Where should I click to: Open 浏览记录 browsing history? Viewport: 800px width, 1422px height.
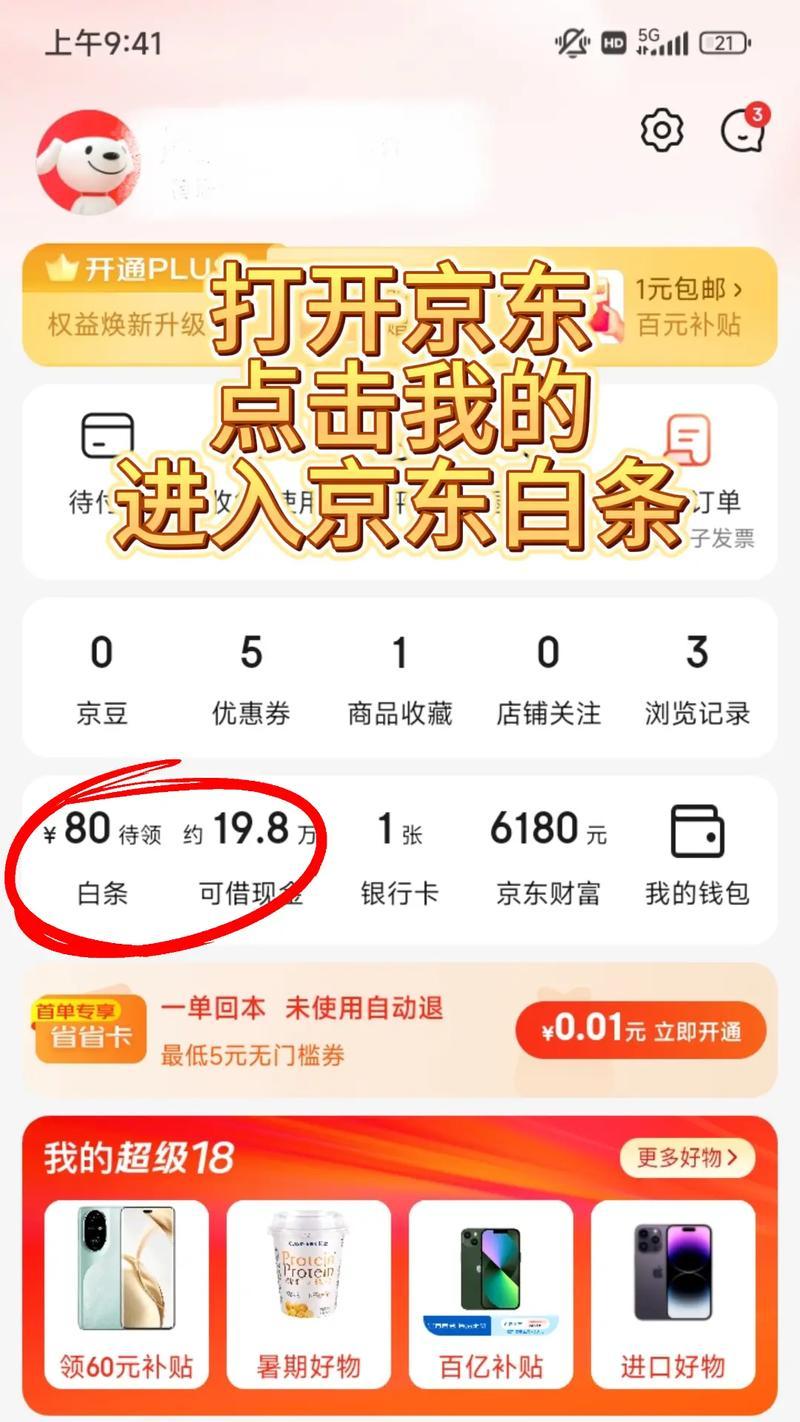(x=697, y=680)
